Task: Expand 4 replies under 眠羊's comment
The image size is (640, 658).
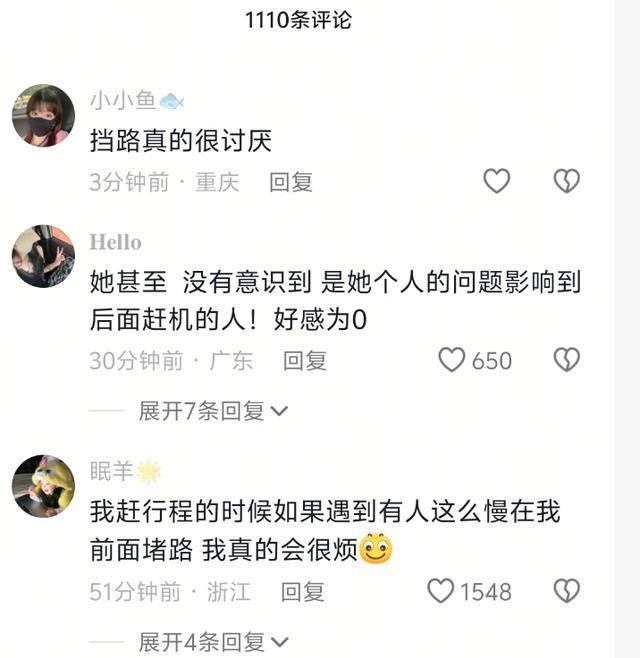Action: click(212, 641)
